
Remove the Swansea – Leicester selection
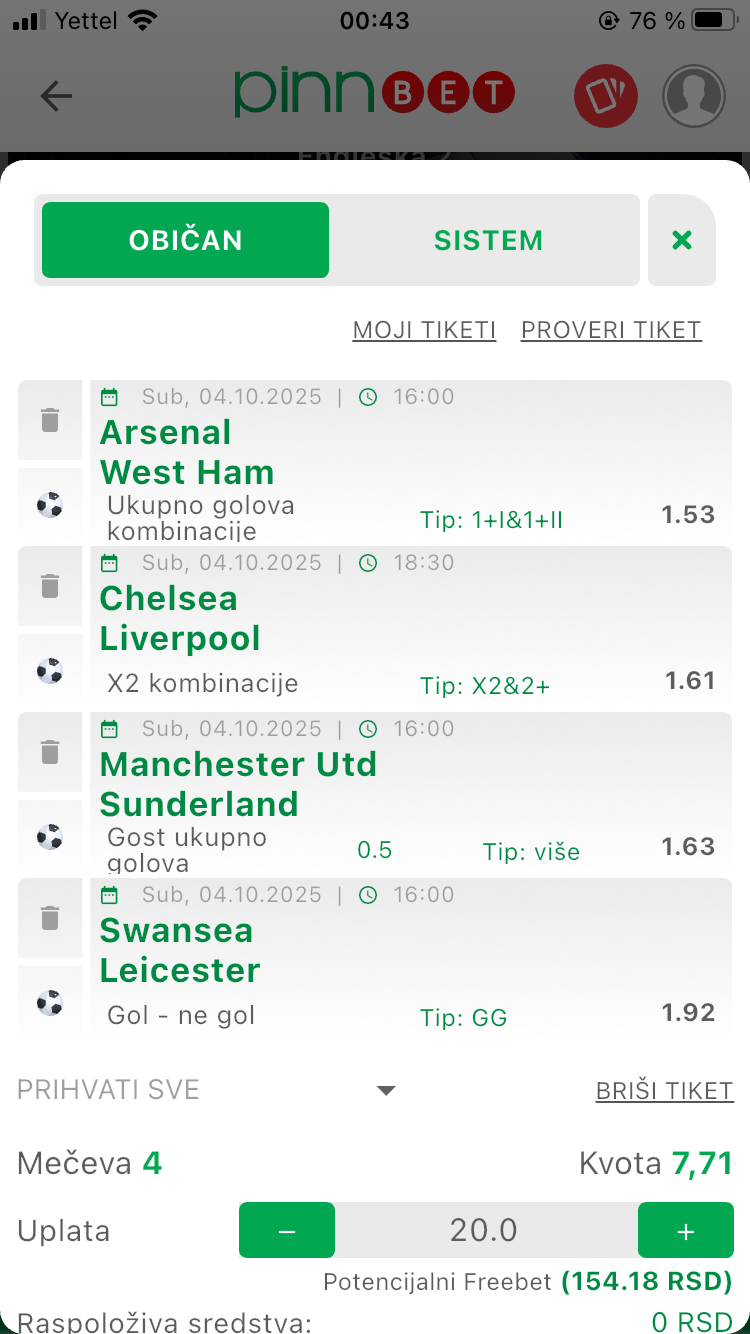(50, 918)
